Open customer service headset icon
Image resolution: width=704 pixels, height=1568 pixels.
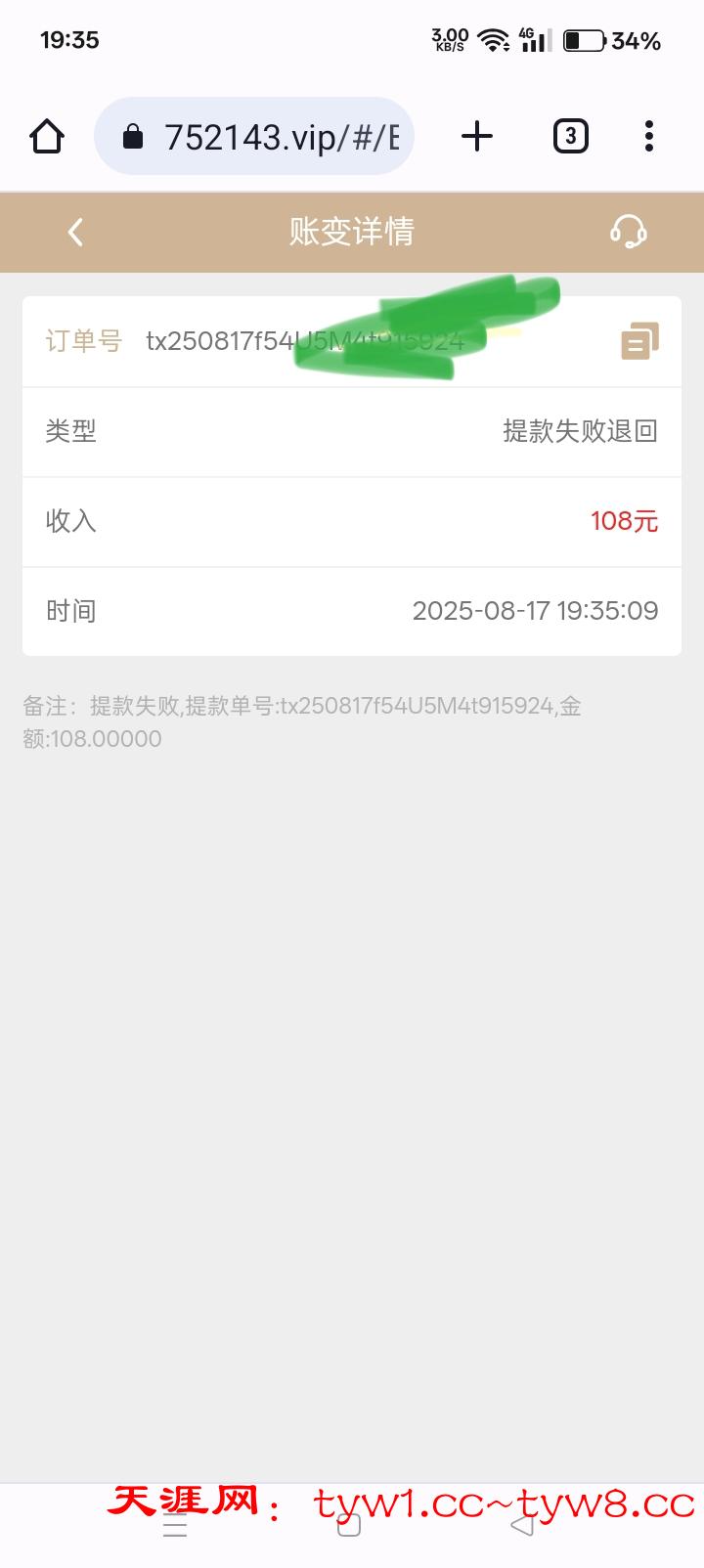[628, 232]
